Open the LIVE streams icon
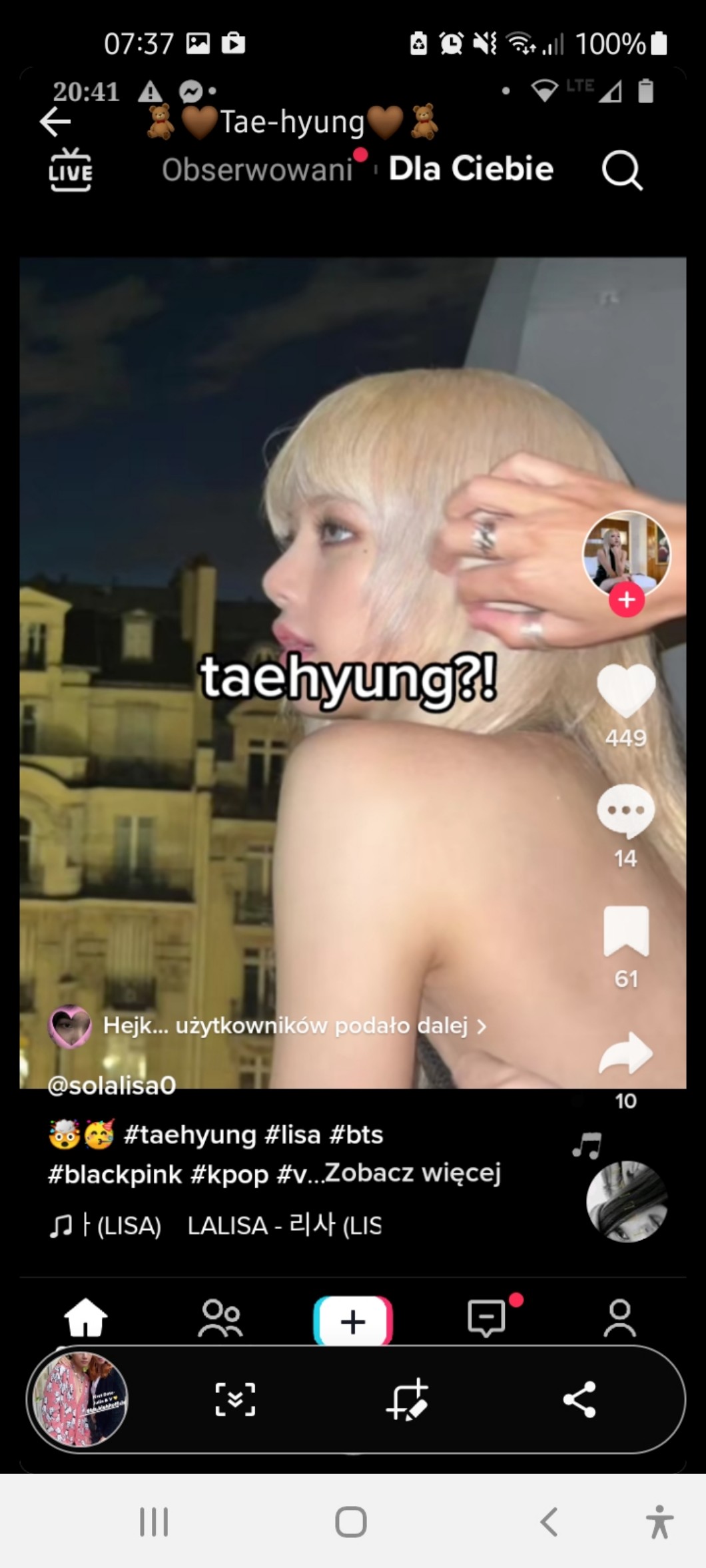The width and height of the screenshot is (706, 1568). 70,170
